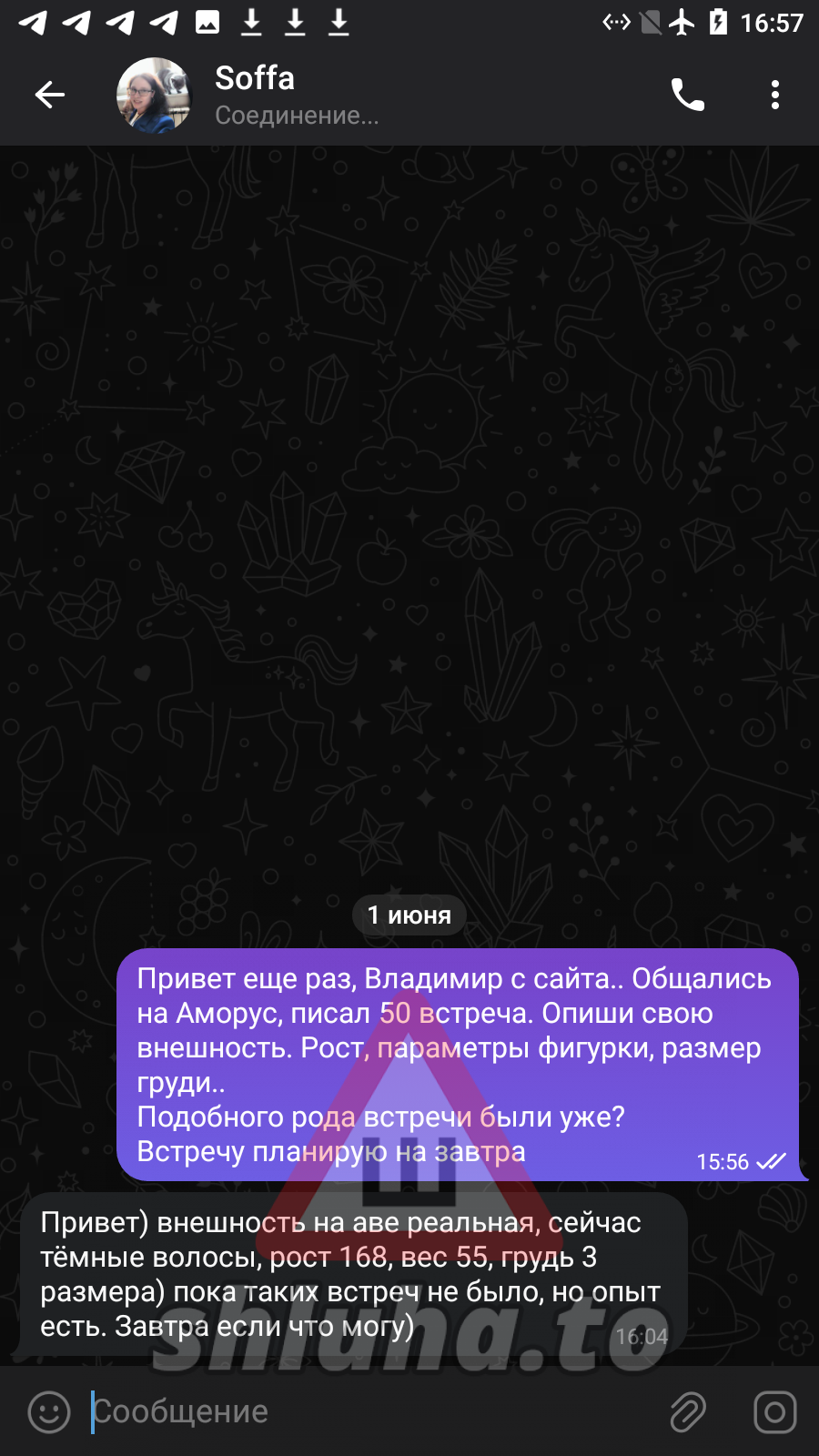Record a video message with the camera icon

[774, 1412]
